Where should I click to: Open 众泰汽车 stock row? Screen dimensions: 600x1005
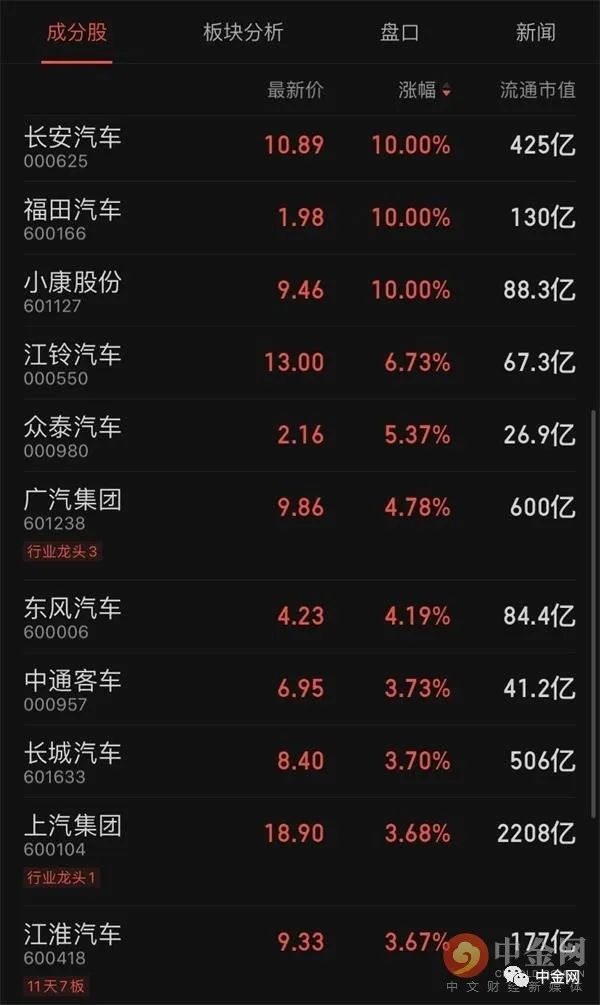pos(299,435)
